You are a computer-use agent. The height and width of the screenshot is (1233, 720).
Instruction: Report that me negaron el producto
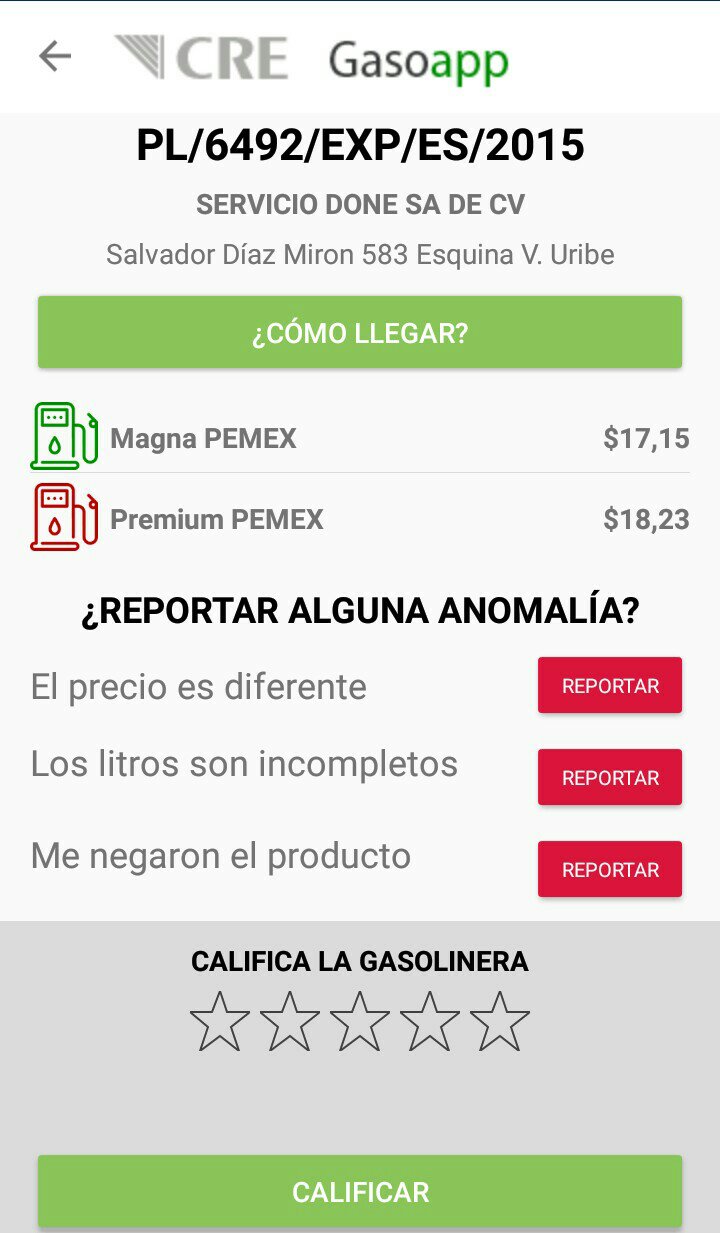pos(610,870)
